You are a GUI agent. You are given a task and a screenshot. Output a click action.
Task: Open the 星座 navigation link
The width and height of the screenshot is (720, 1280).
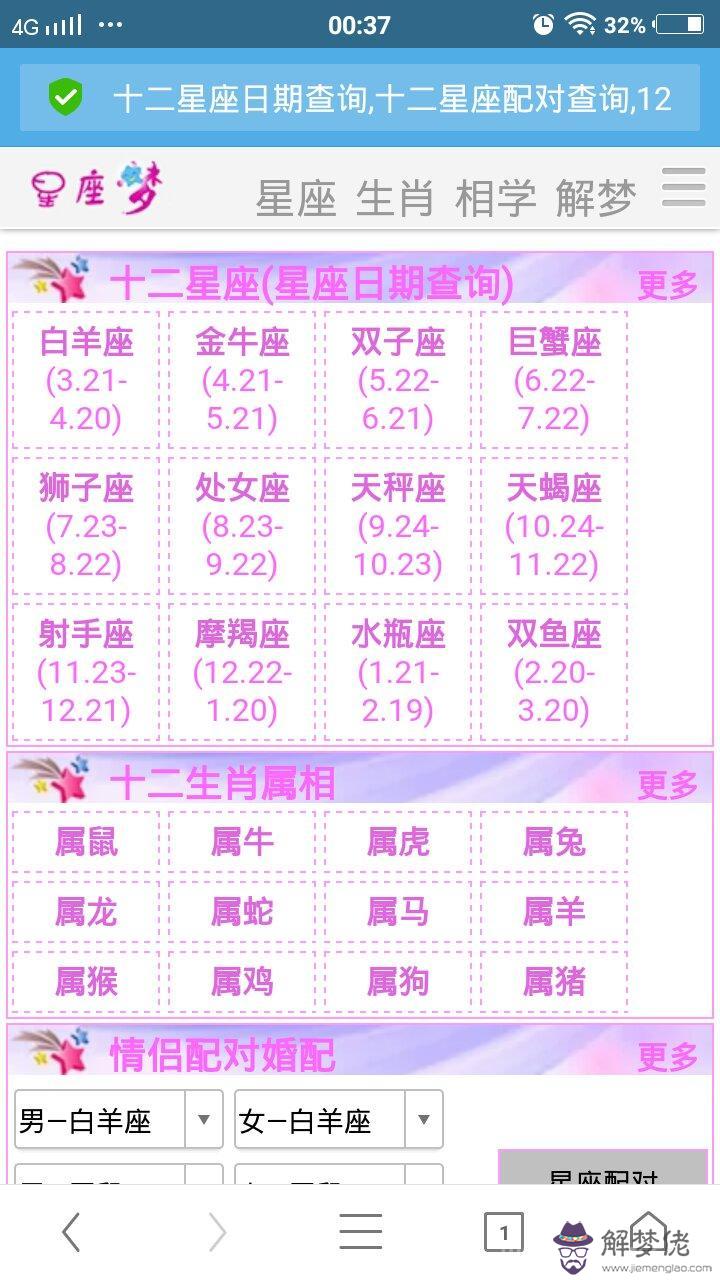(x=295, y=197)
